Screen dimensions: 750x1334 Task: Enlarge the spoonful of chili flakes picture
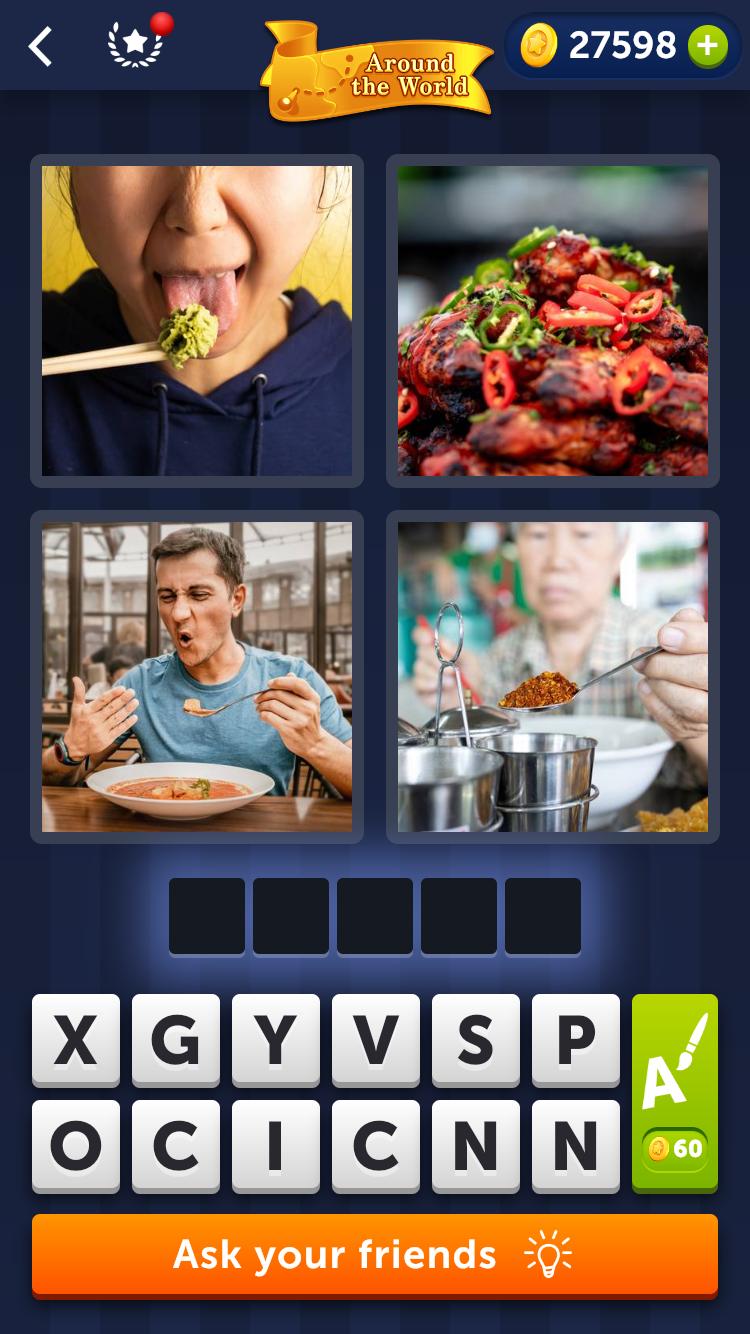[x=552, y=677]
